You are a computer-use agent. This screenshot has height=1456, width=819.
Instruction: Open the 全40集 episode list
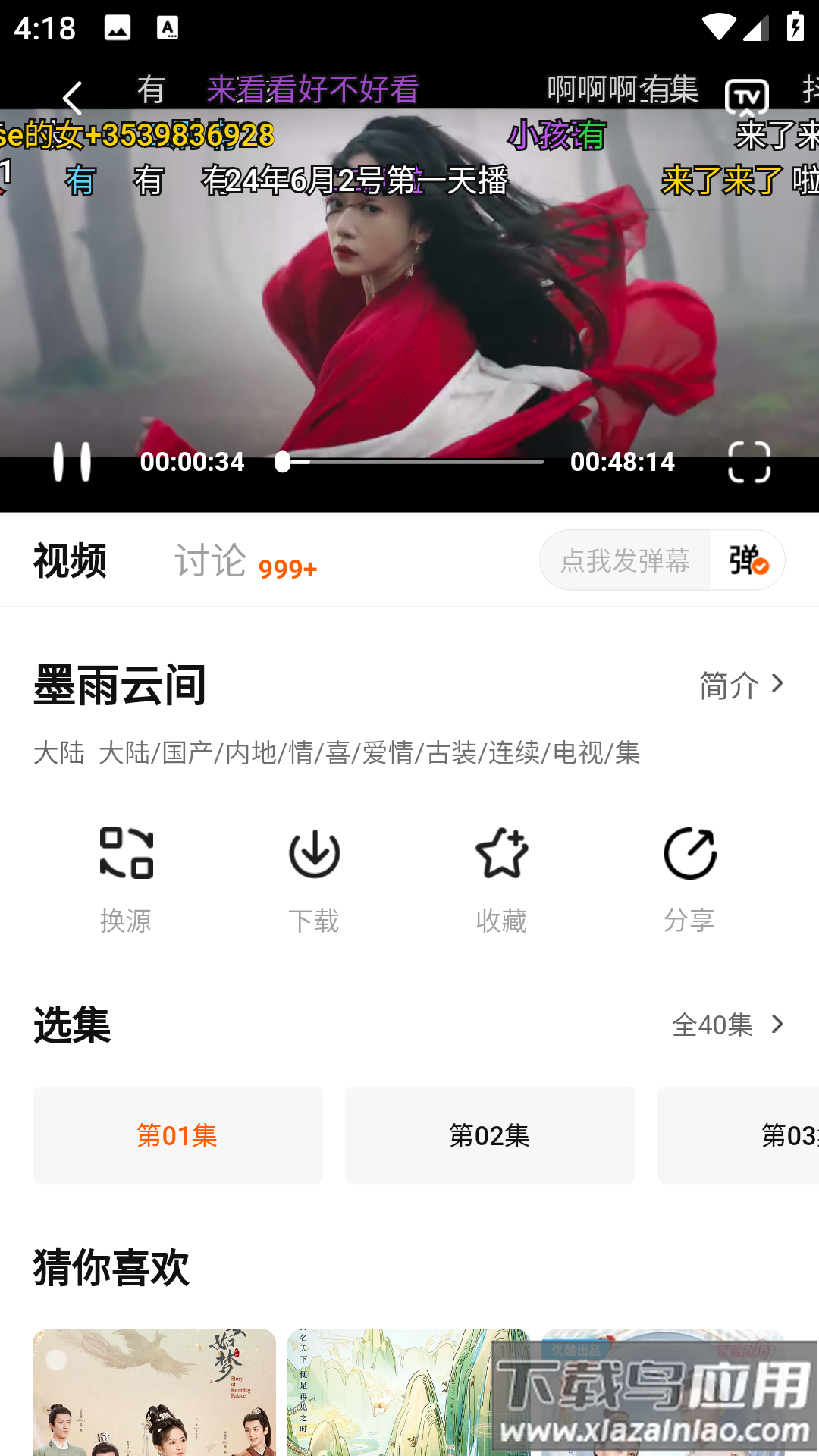click(x=711, y=1025)
